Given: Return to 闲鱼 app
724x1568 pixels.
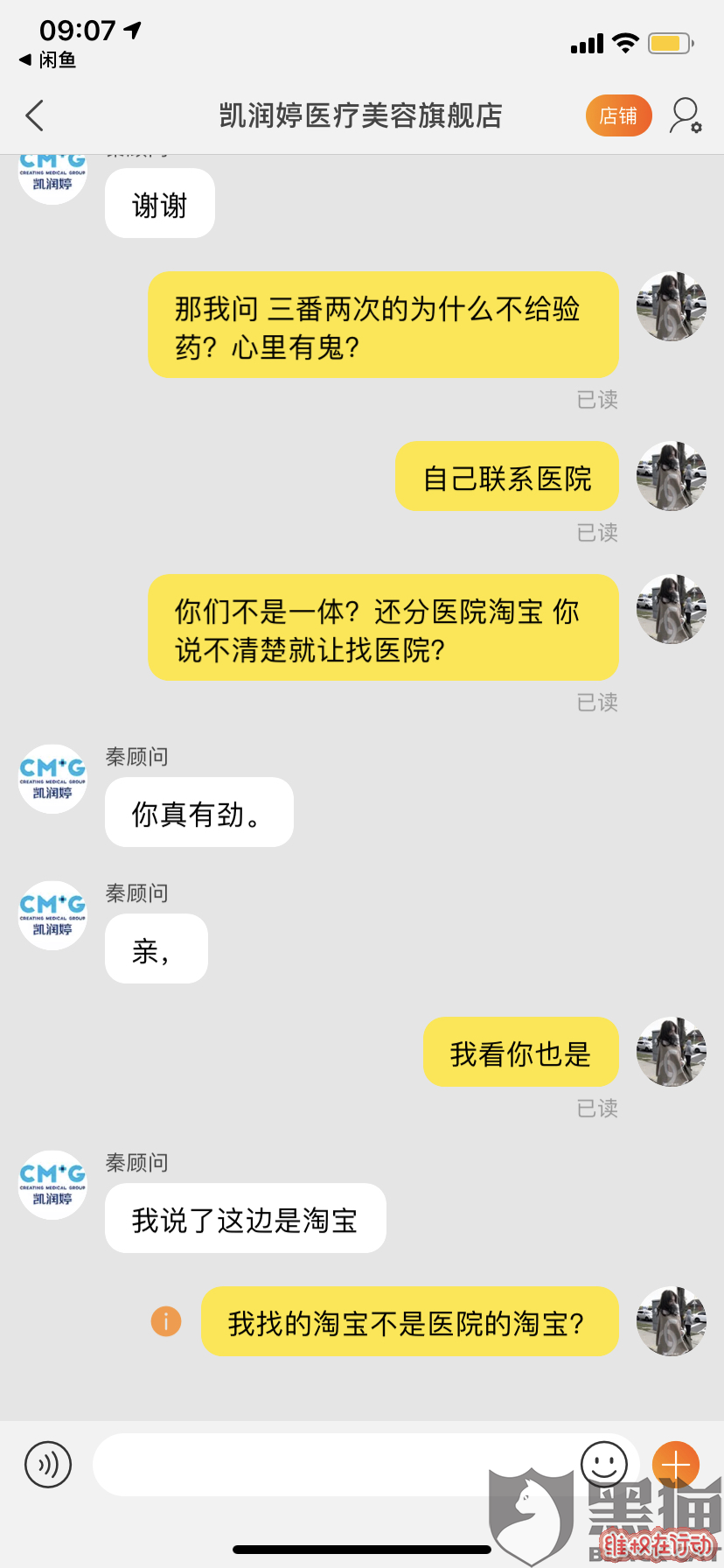Looking at the screenshot, I should (48, 59).
